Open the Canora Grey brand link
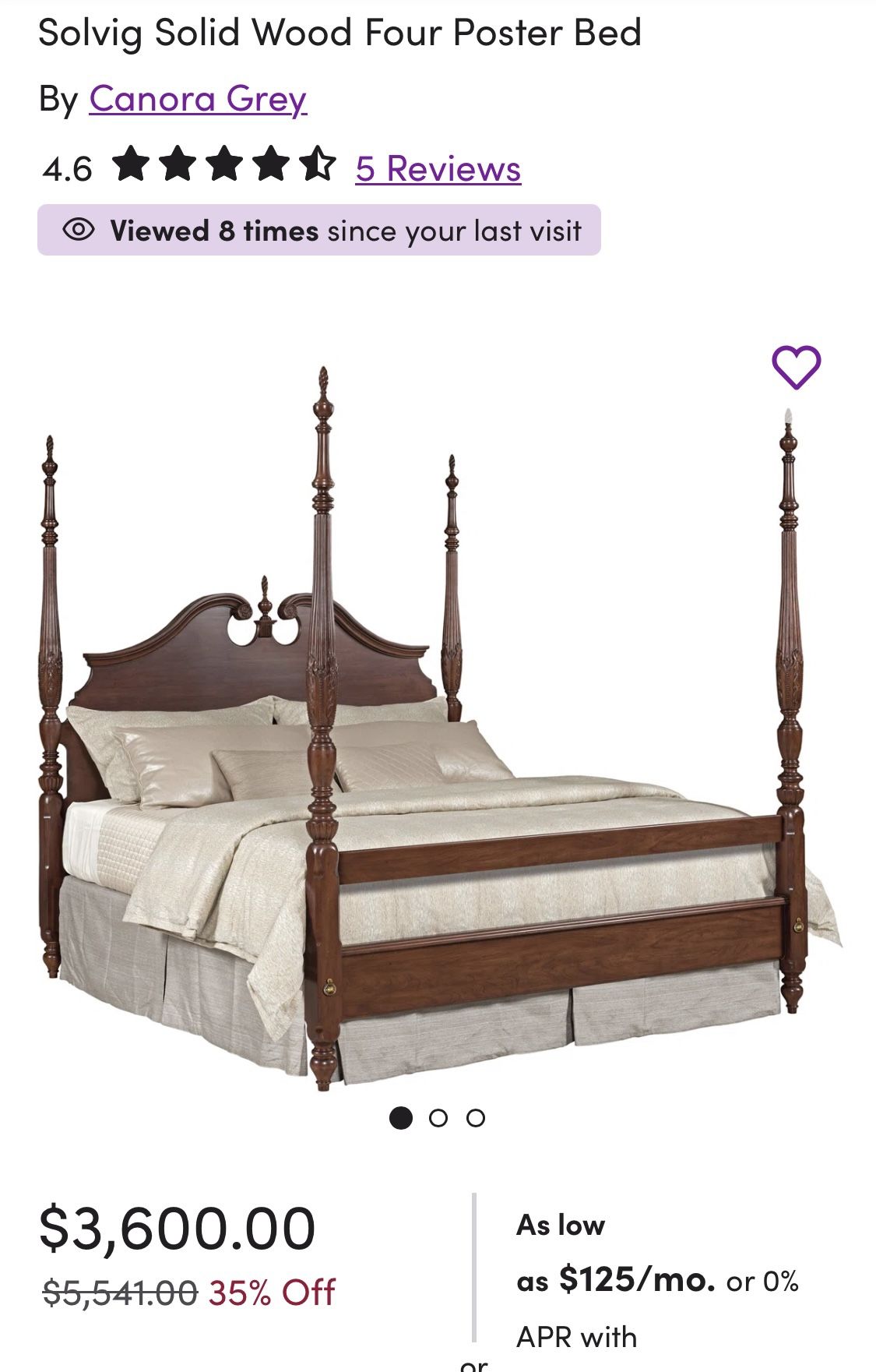The width and height of the screenshot is (876, 1372). 198,99
